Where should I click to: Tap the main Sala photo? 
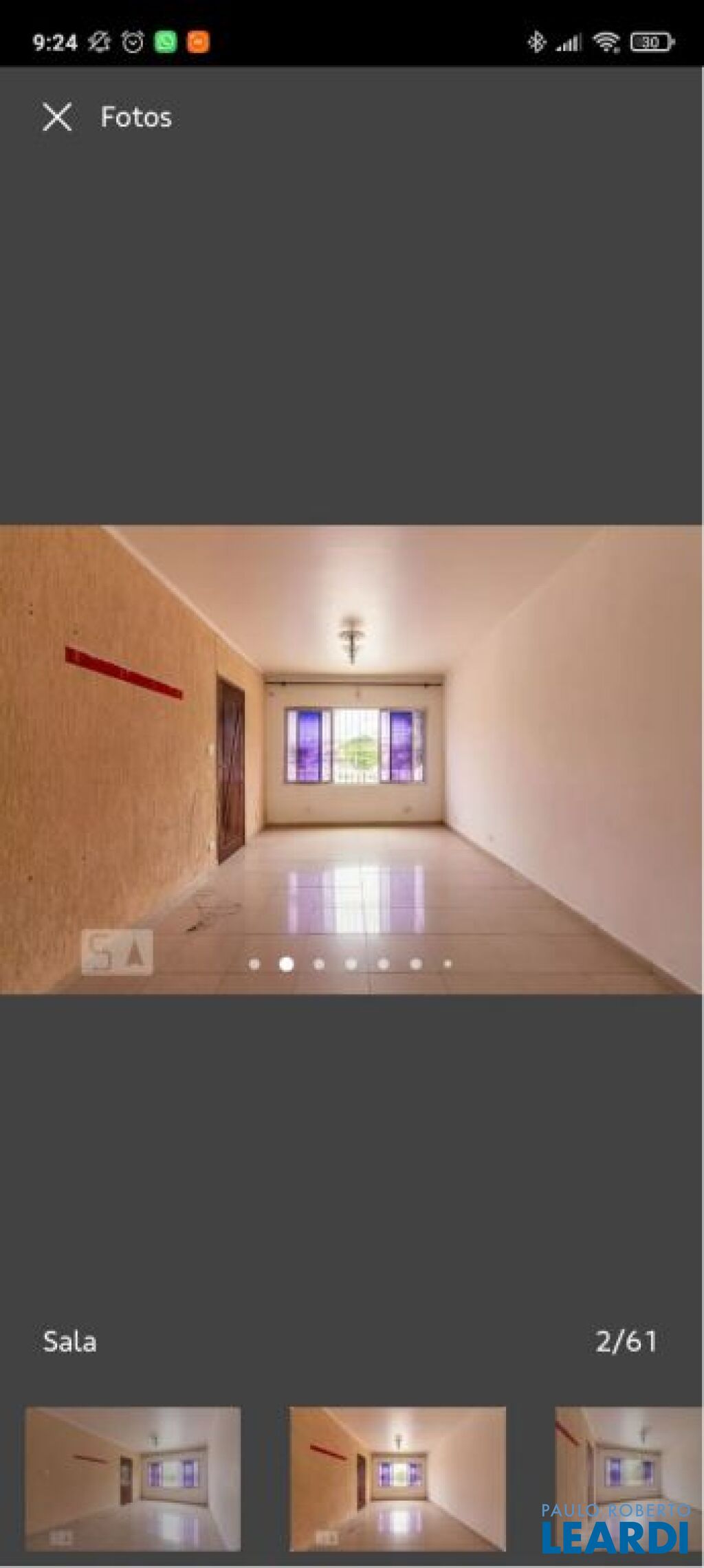click(x=351, y=760)
